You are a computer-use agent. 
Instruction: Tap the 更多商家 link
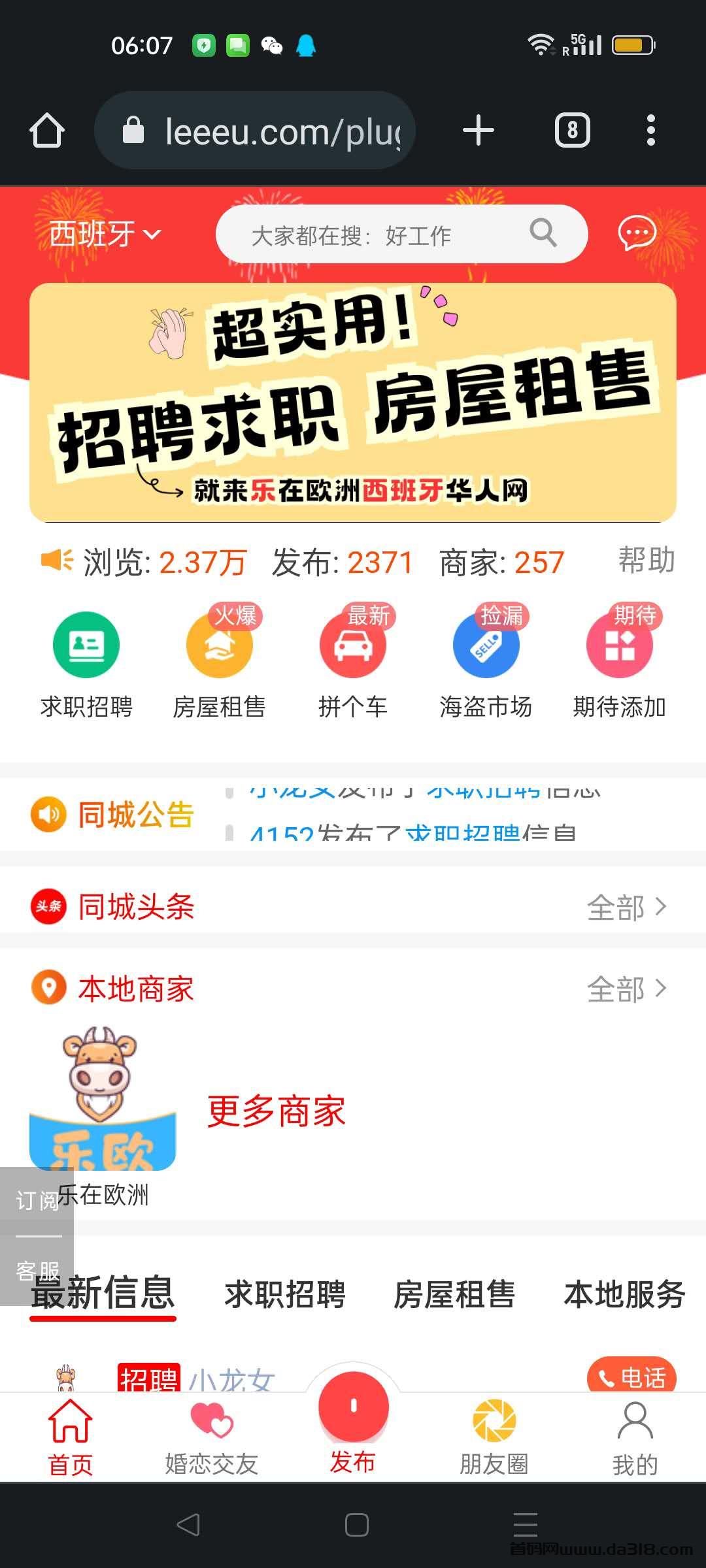(276, 1111)
